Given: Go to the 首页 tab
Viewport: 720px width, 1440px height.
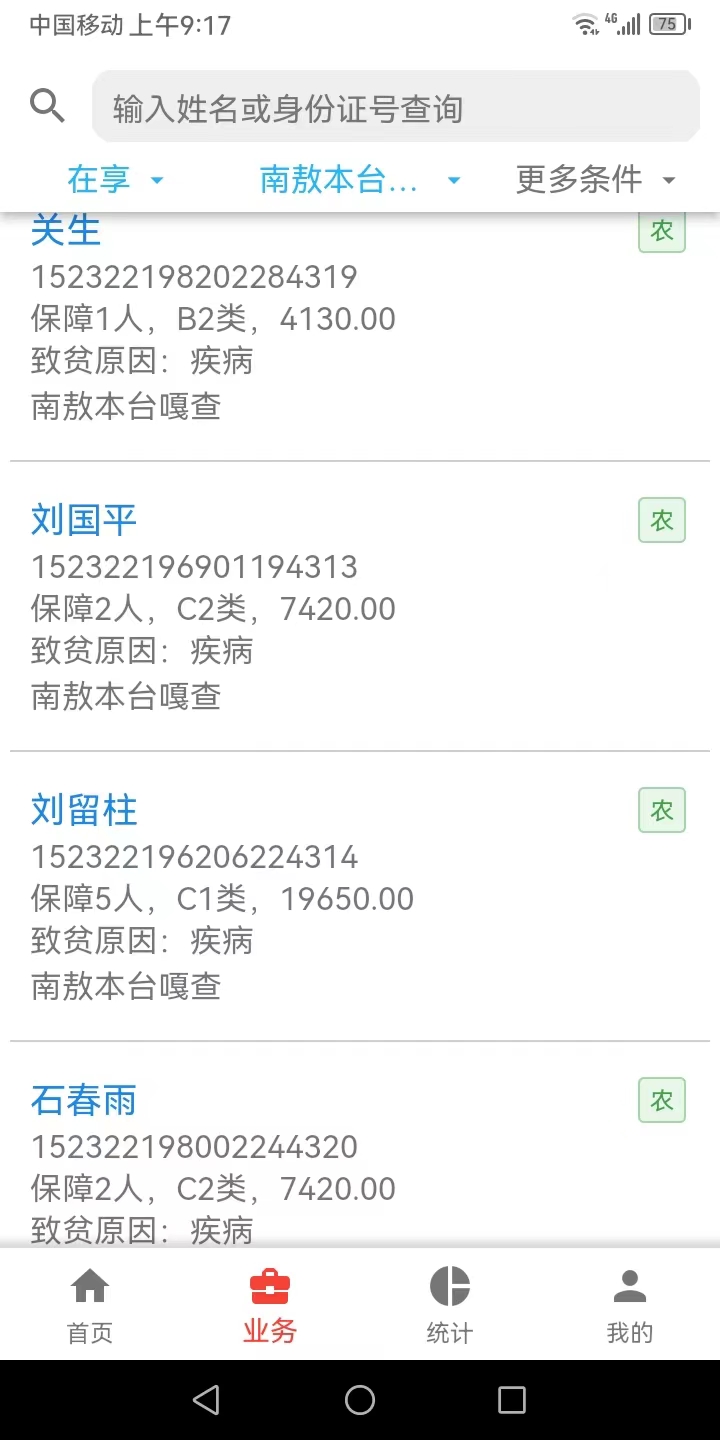Looking at the screenshot, I should [90, 1305].
